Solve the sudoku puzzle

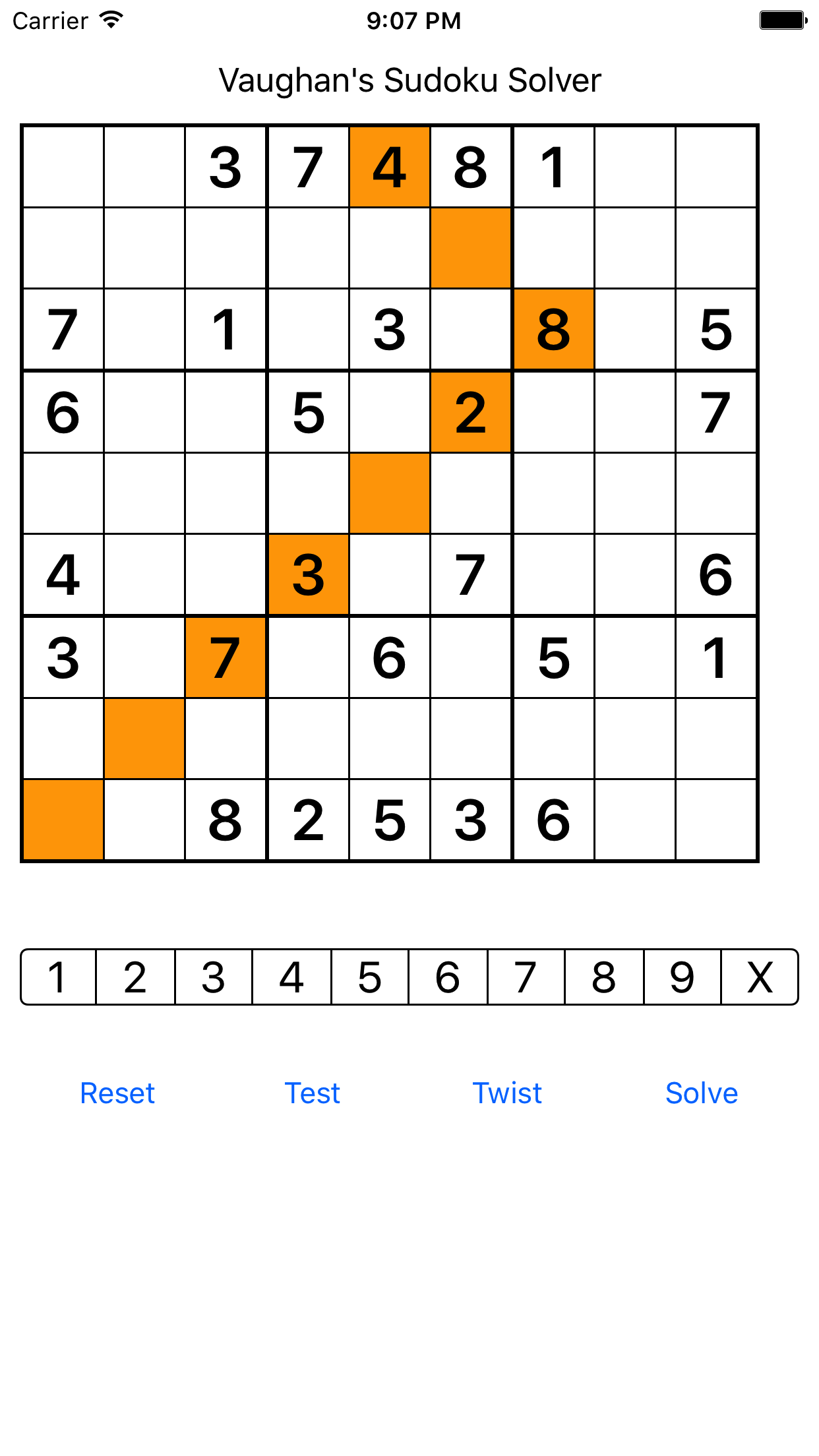pos(702,1093)
